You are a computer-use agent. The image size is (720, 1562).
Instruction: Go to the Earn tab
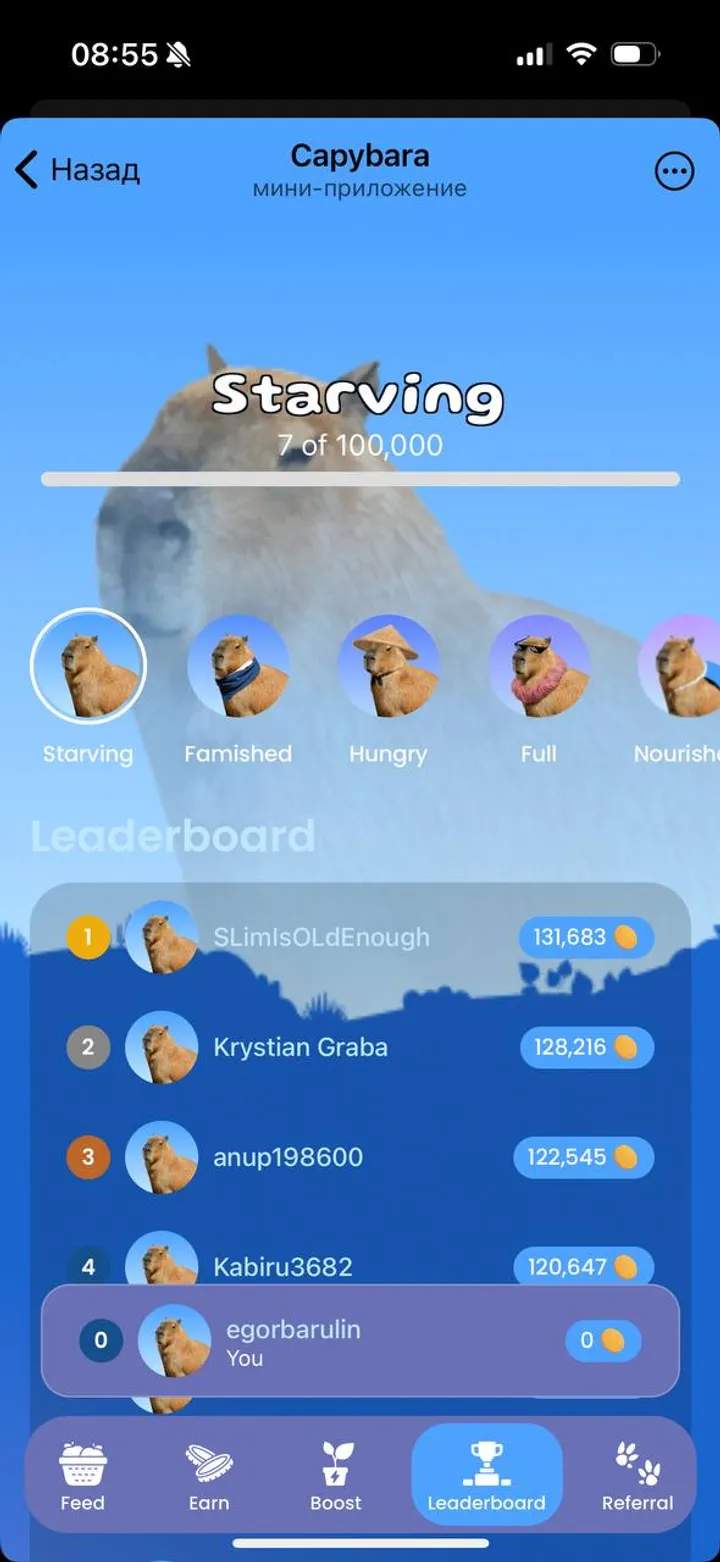[209, 1477]
